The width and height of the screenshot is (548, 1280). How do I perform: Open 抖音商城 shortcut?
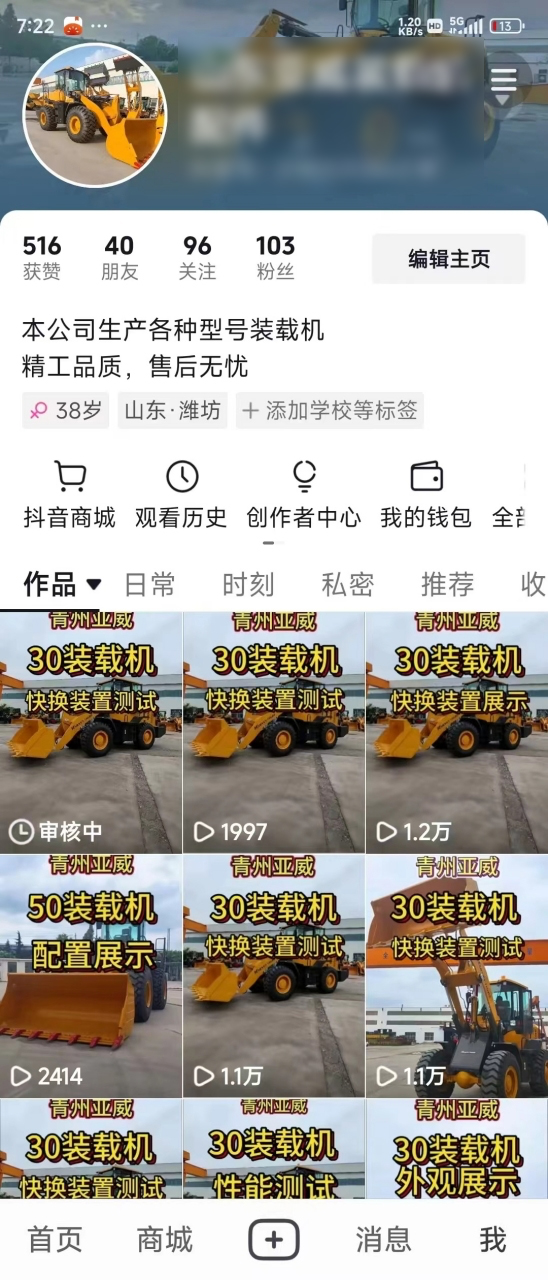pos(70,494)
